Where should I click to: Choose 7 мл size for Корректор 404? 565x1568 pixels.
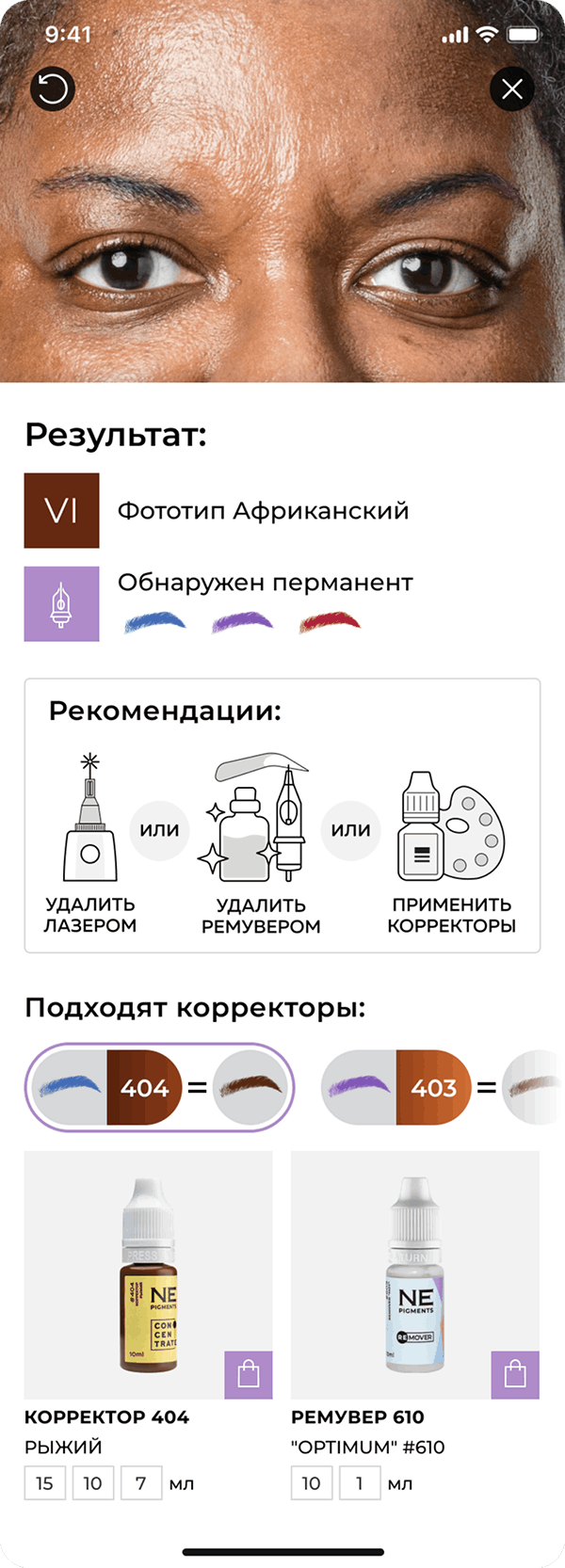(140, 1483)
